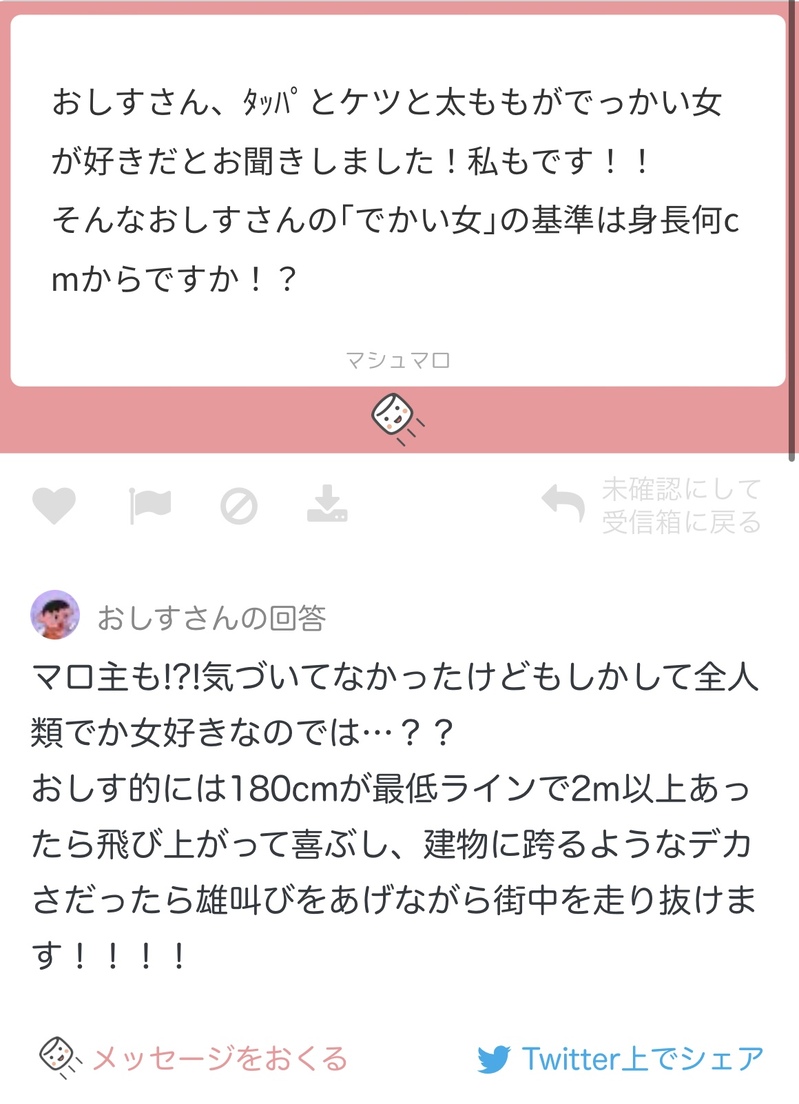Screen dimensions: 799x1104
Task: Report the message with the flag icon
Action: coord(150,506)
